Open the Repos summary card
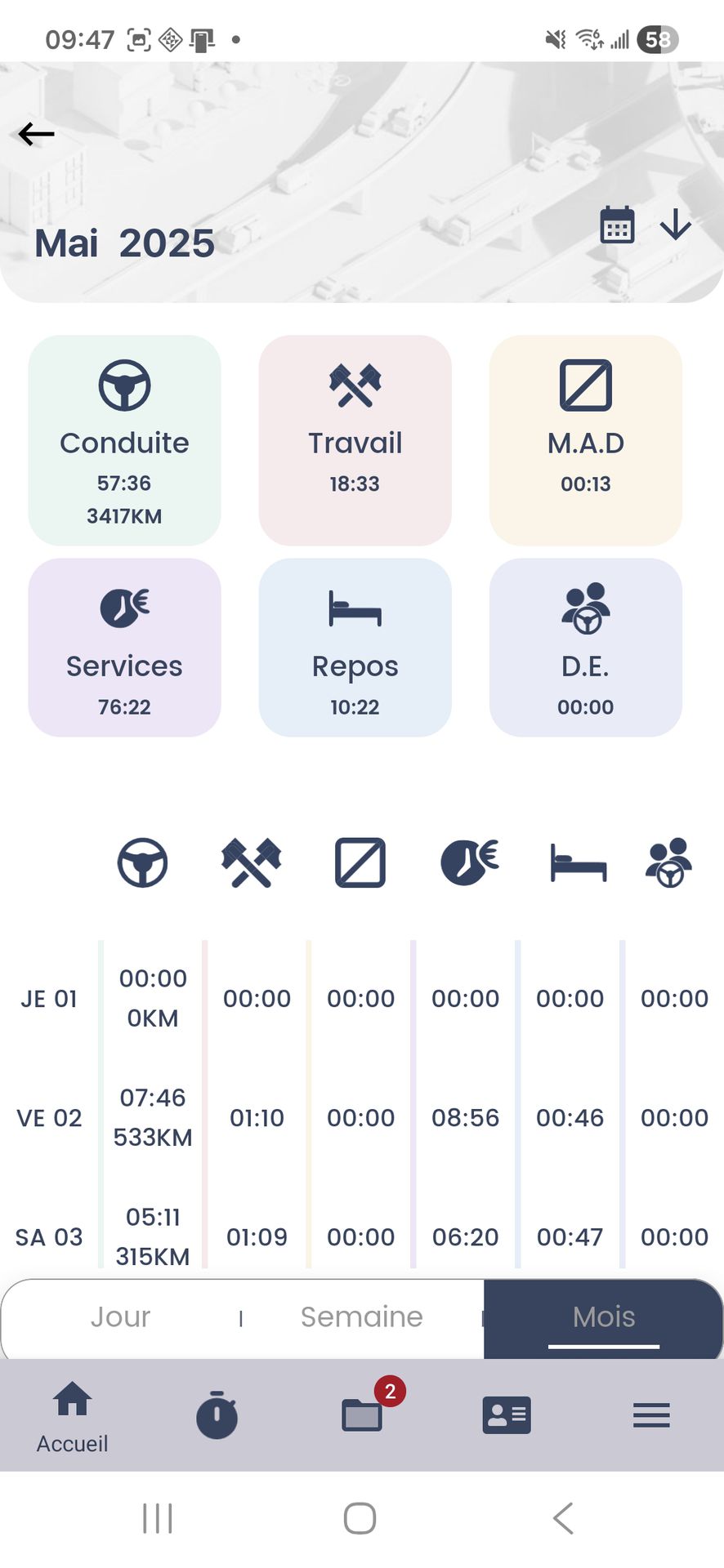The height and width of the screenshot is (1568, 724). point(355,648)
